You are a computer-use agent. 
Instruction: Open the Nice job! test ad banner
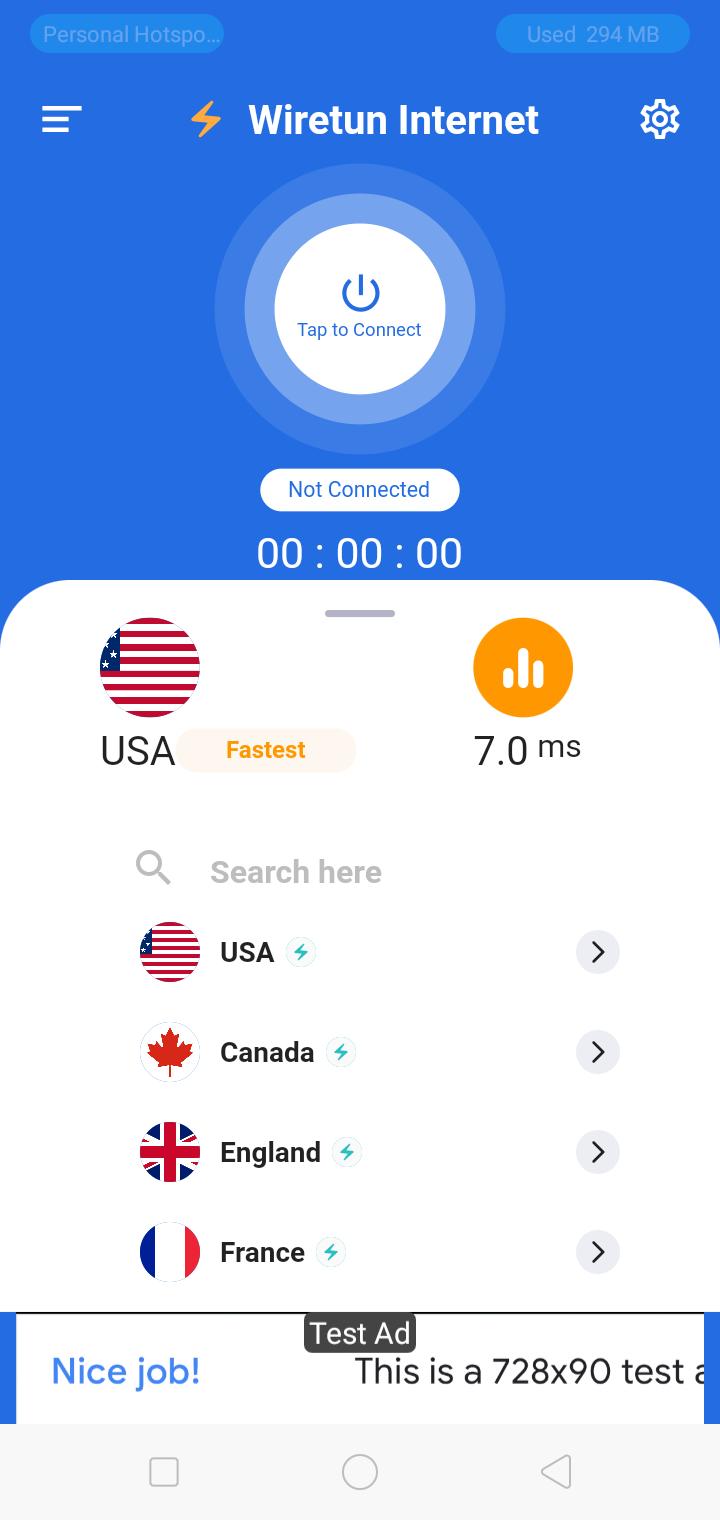tap(360, 1368)
